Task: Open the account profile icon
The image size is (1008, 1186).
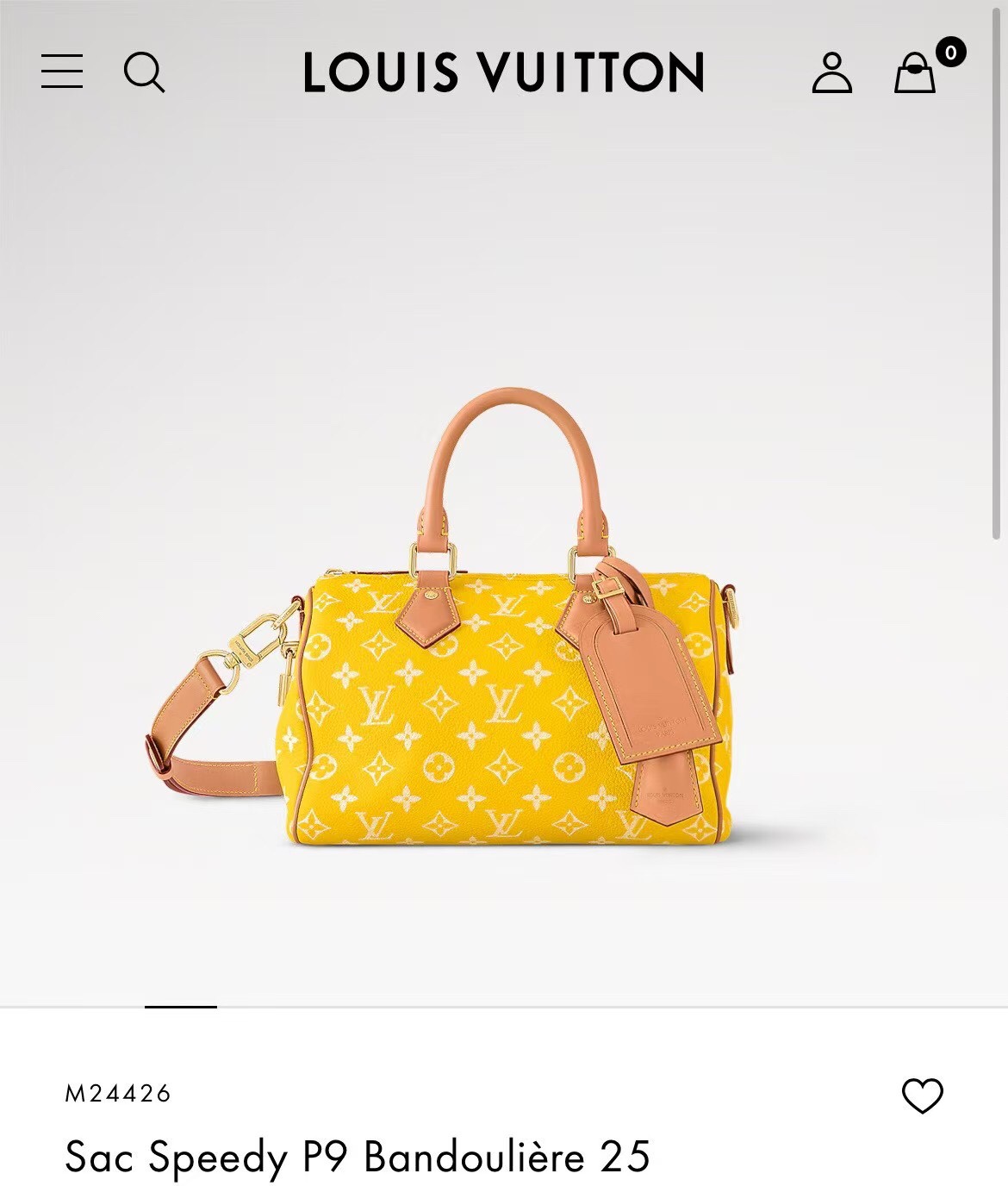Action: coord(831,72)
